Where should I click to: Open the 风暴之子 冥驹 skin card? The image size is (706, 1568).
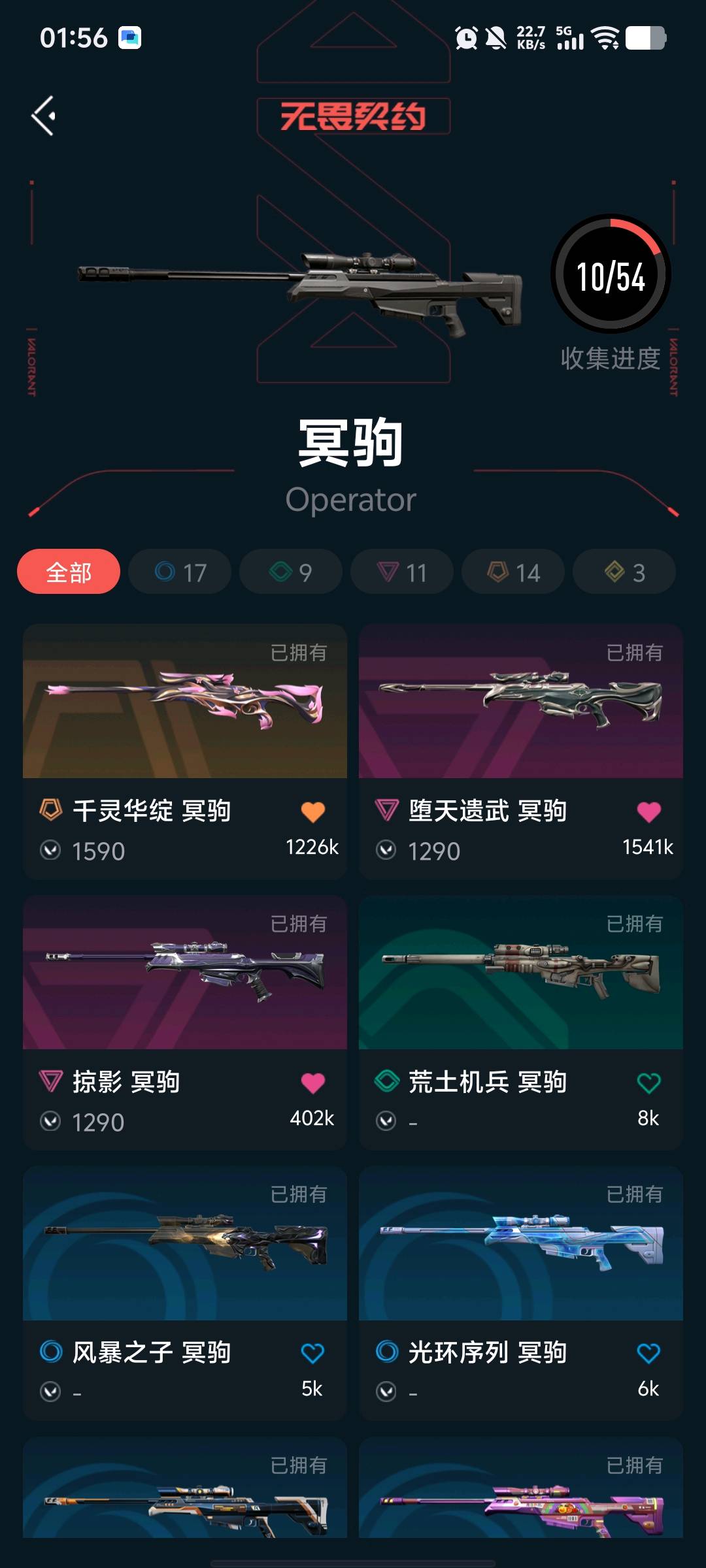tap(185, 1294)
